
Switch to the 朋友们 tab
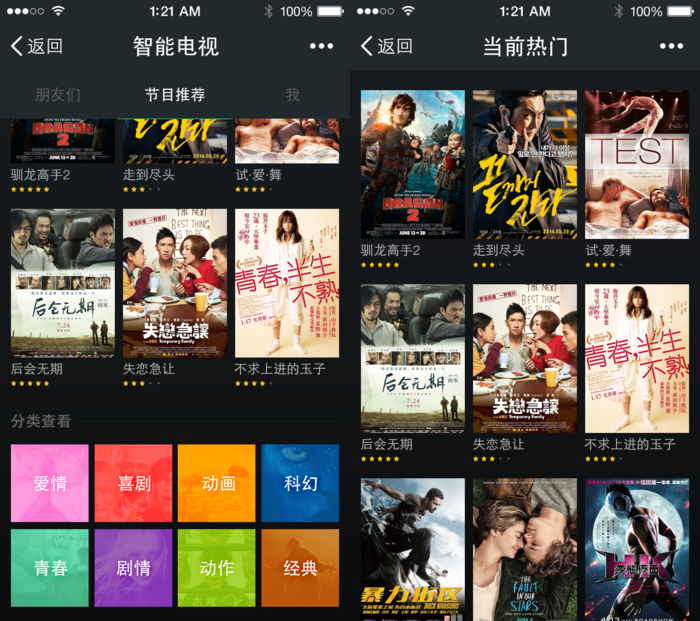(58, 95)
